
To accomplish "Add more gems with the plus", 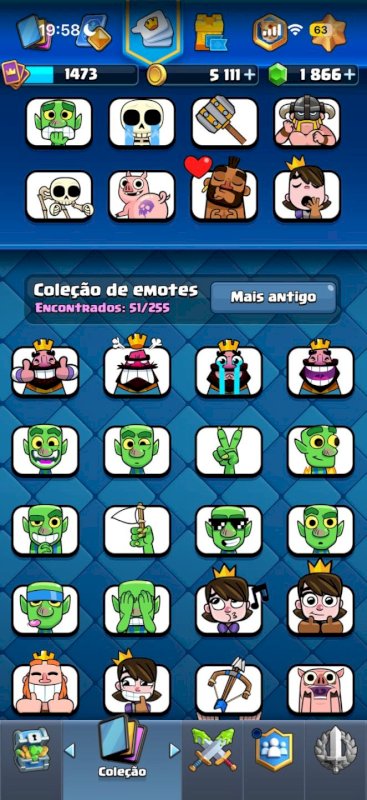I will pyautogui.click(x=350, y=74).
